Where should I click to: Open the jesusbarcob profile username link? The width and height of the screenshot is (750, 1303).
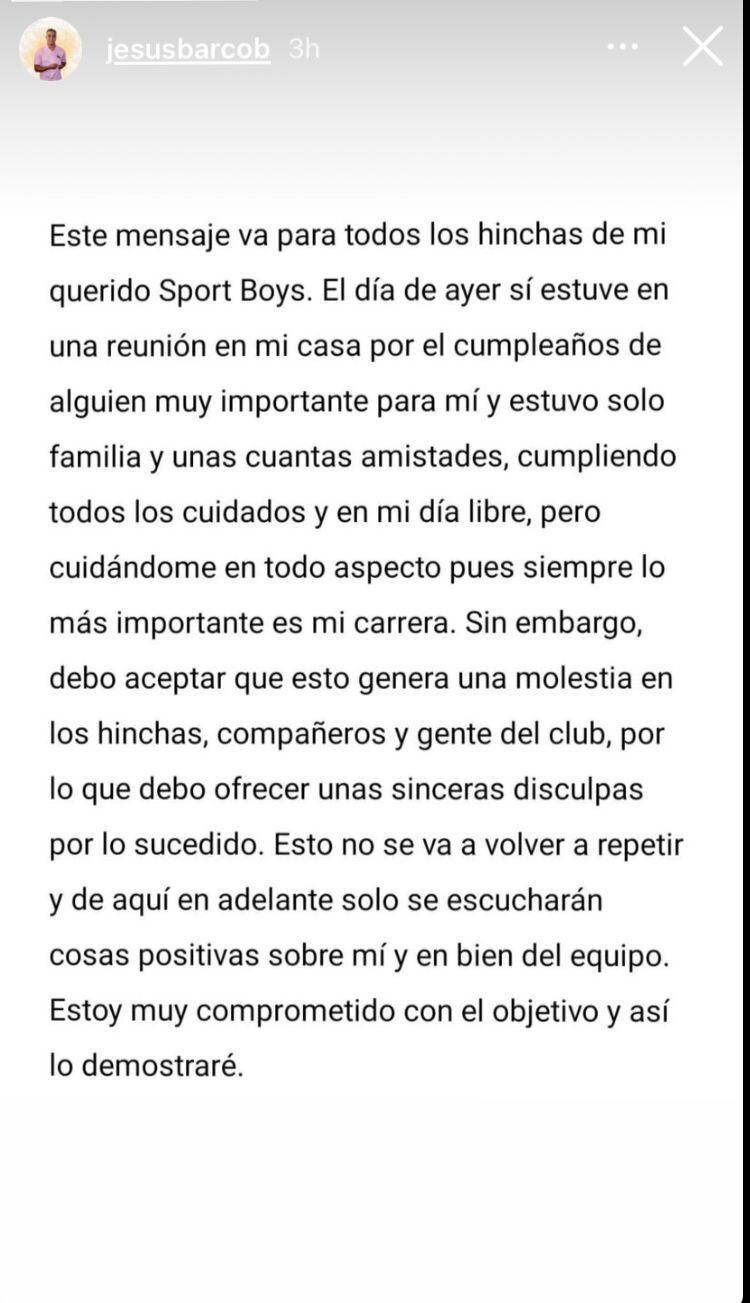188,49
